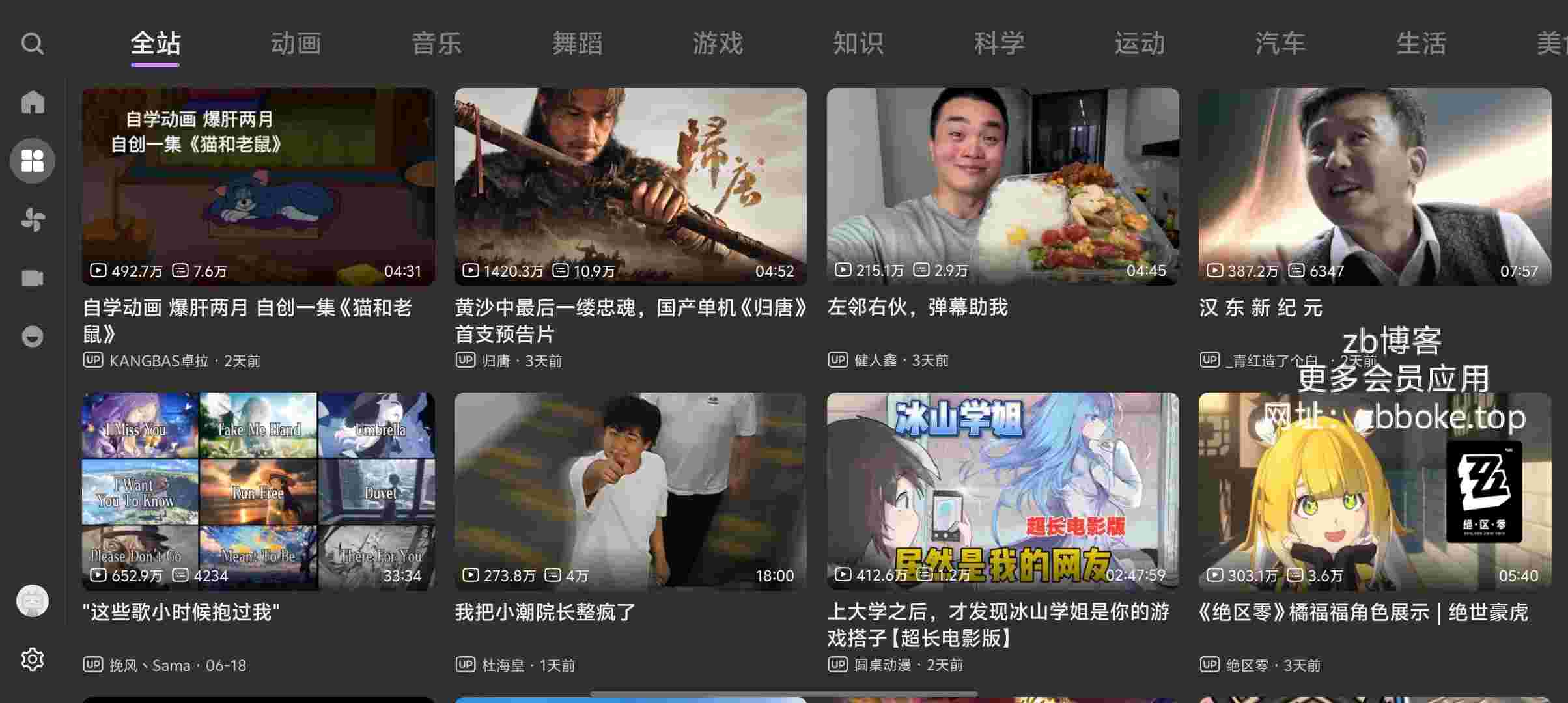Open the pinwheel sidebar icon
The height and width of the screenshot is (703, 1568).
pos(33,219)
